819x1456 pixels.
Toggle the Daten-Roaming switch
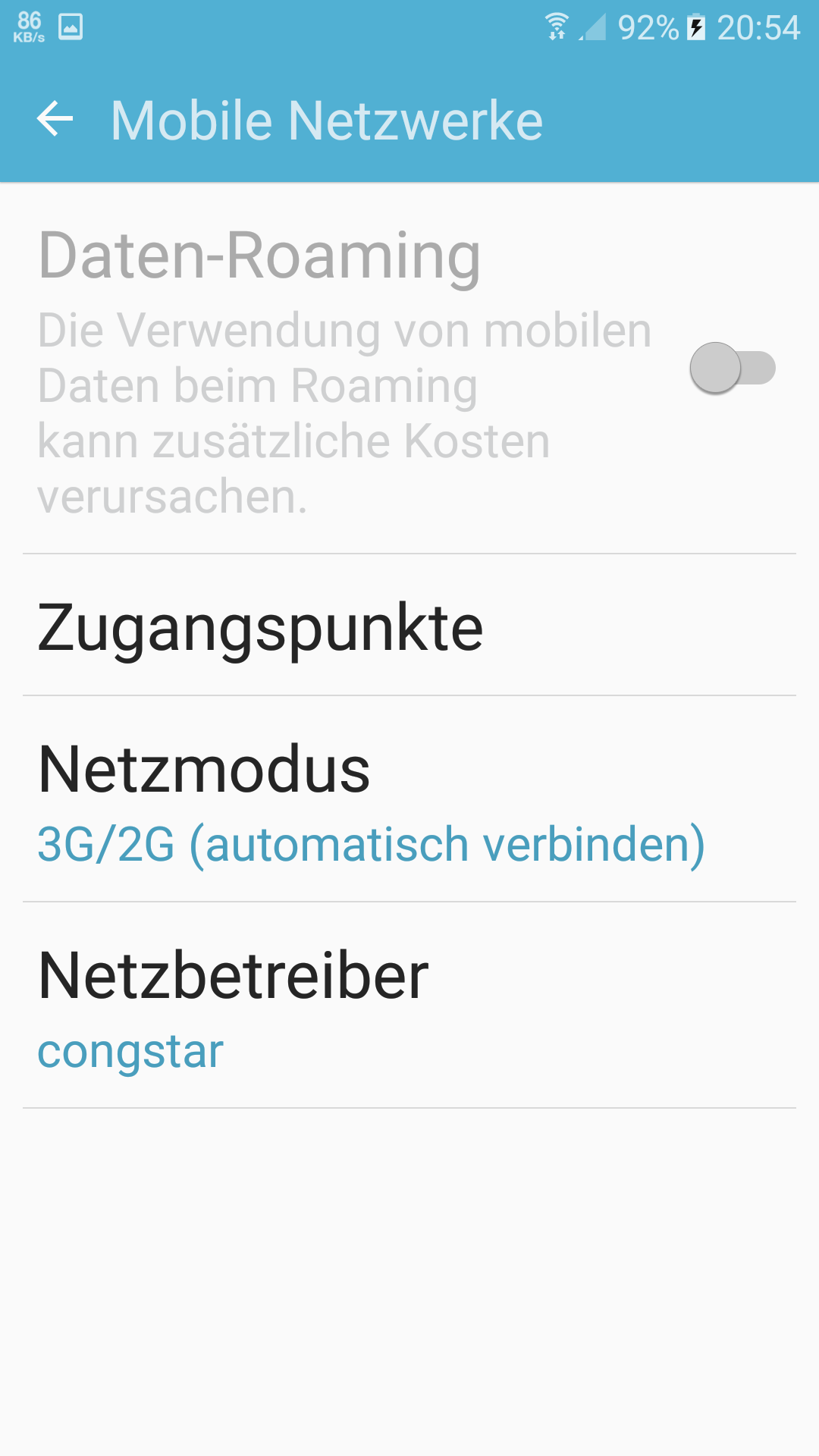click(x=732, y=369)
